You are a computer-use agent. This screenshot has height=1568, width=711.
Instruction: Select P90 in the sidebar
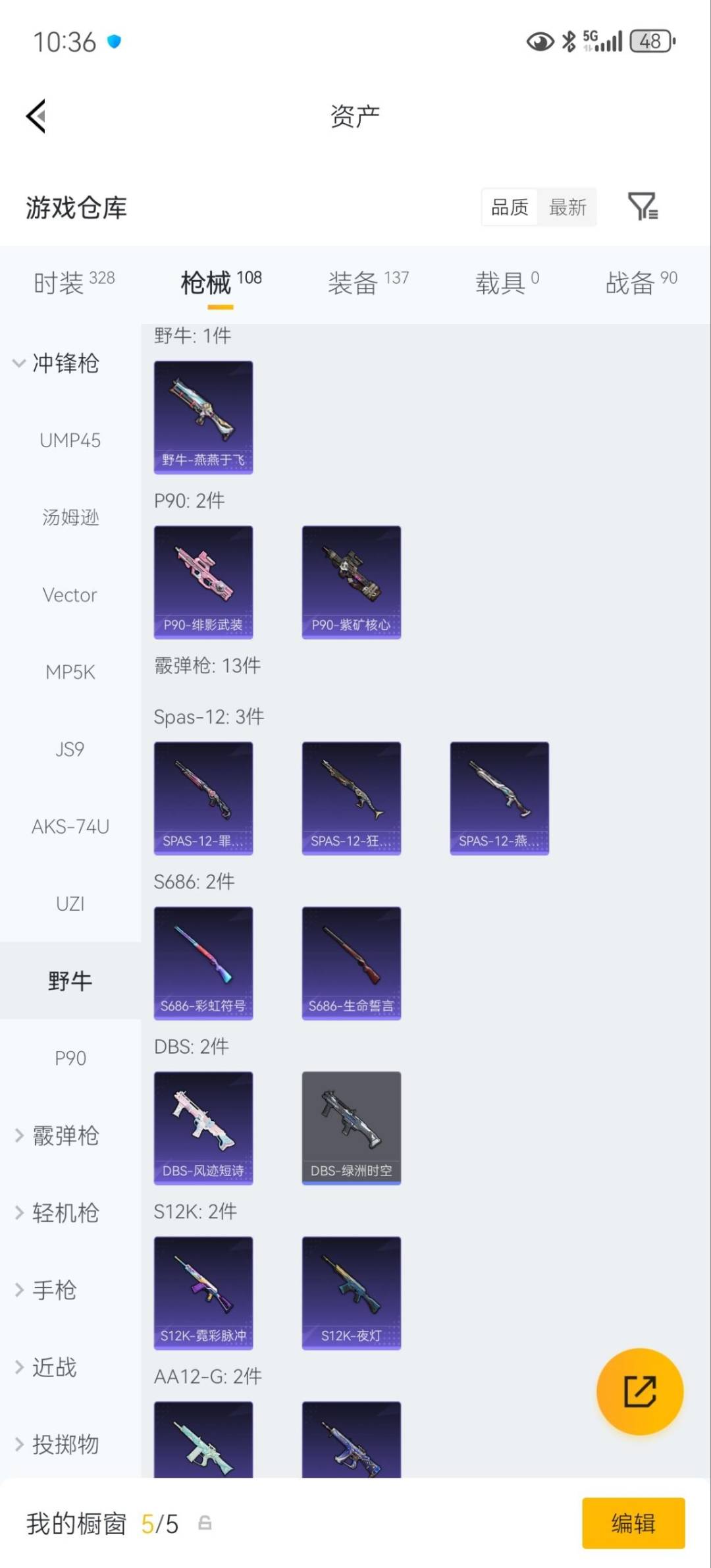(71, 1058)
